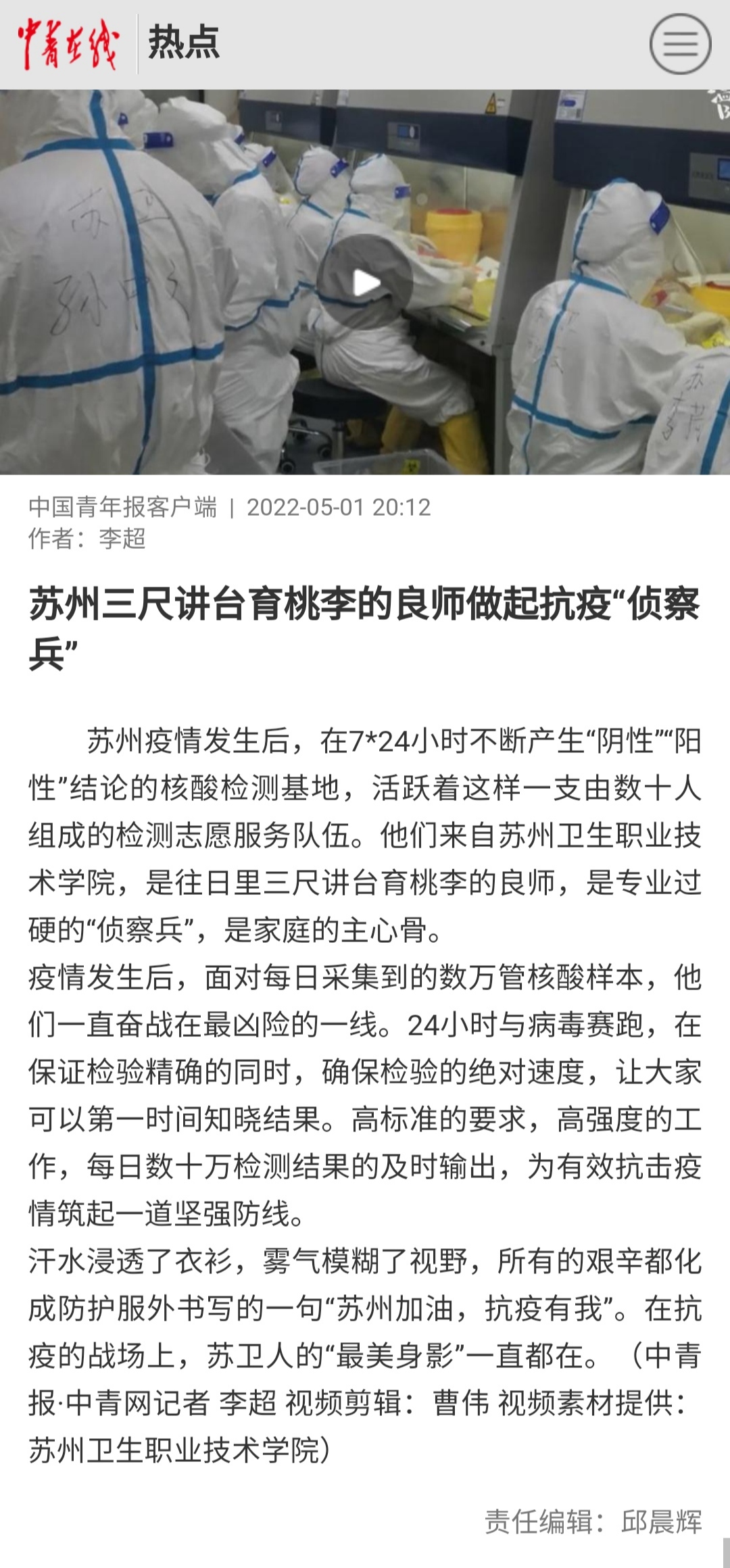This screenshot has height=1568, width=730.
Task: Tap the 中青在线 logo to go home
Action: point(68,45)
